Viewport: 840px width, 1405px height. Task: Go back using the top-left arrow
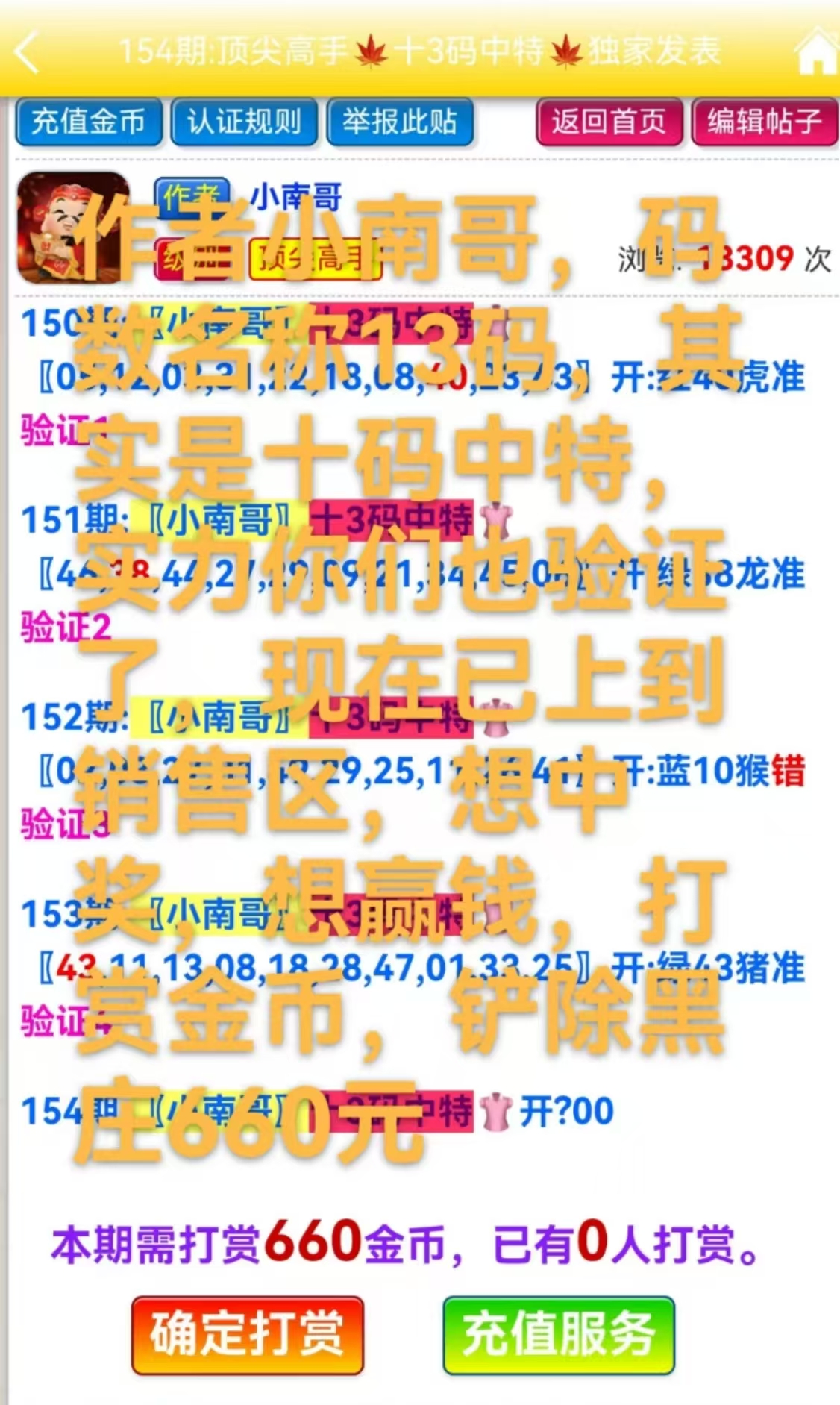tap(27, 52)
